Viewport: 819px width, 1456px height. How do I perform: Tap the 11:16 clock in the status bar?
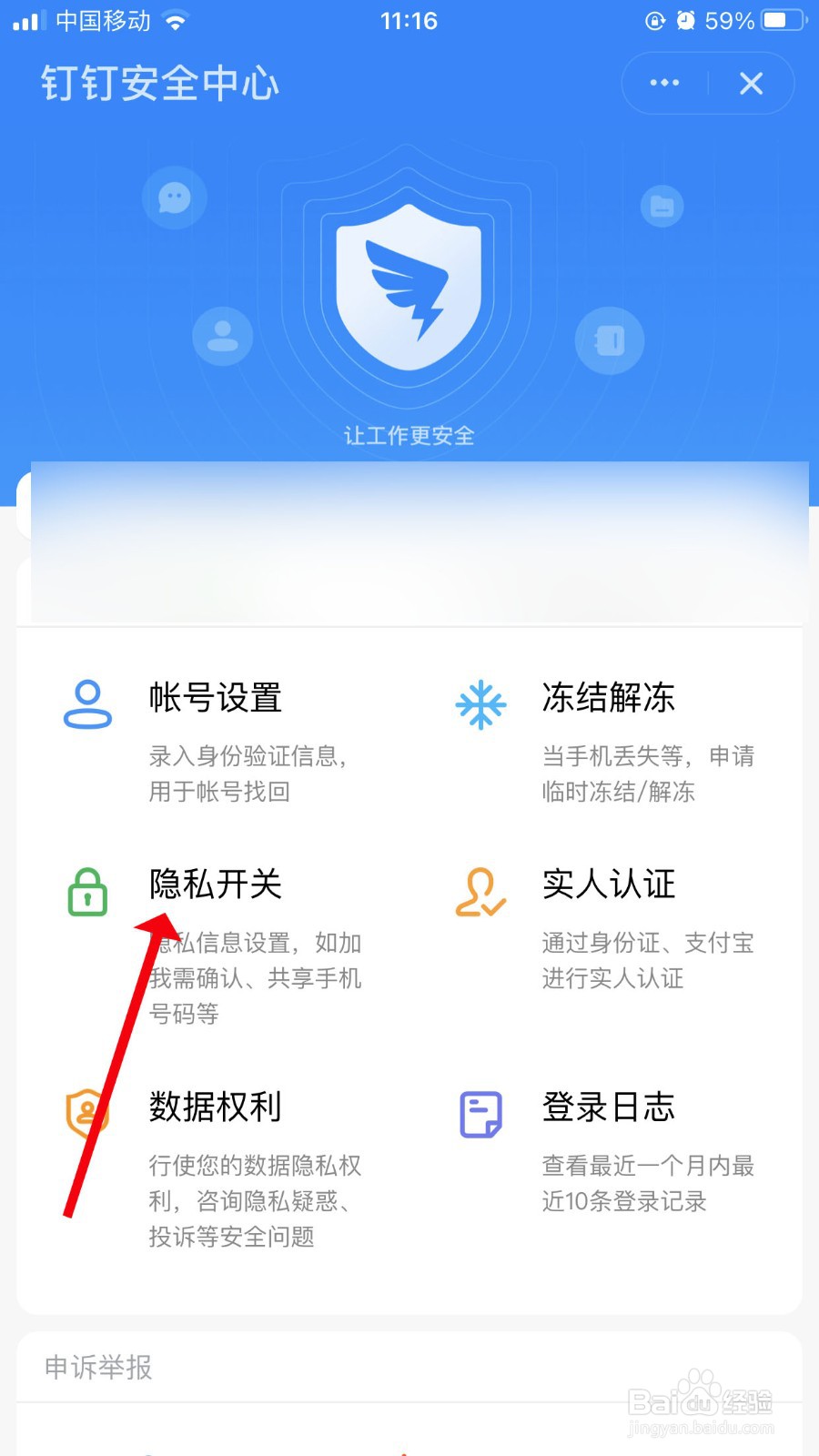[x=409, y=19]
